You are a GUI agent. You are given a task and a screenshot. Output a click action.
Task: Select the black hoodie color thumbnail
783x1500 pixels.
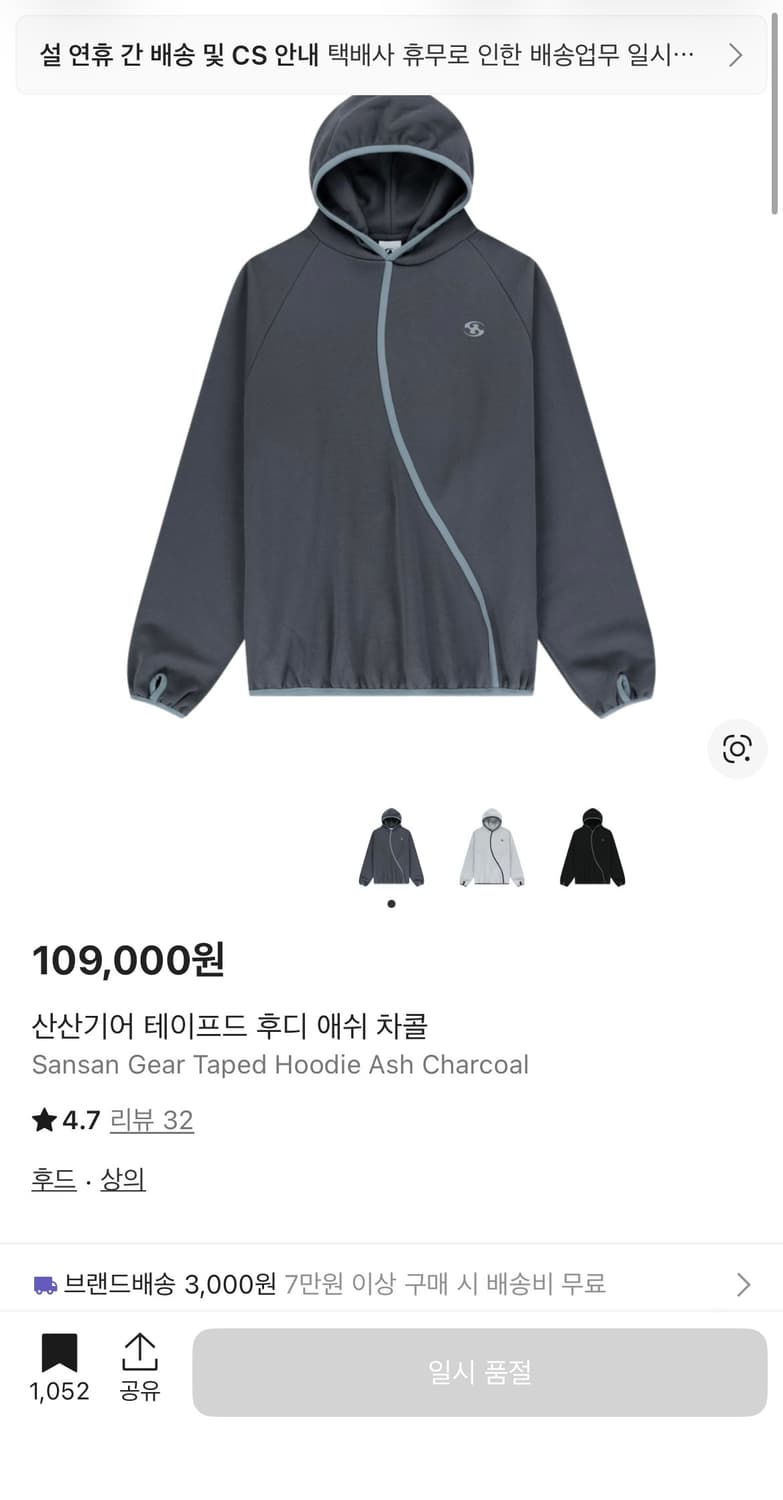tap(591, 848)
